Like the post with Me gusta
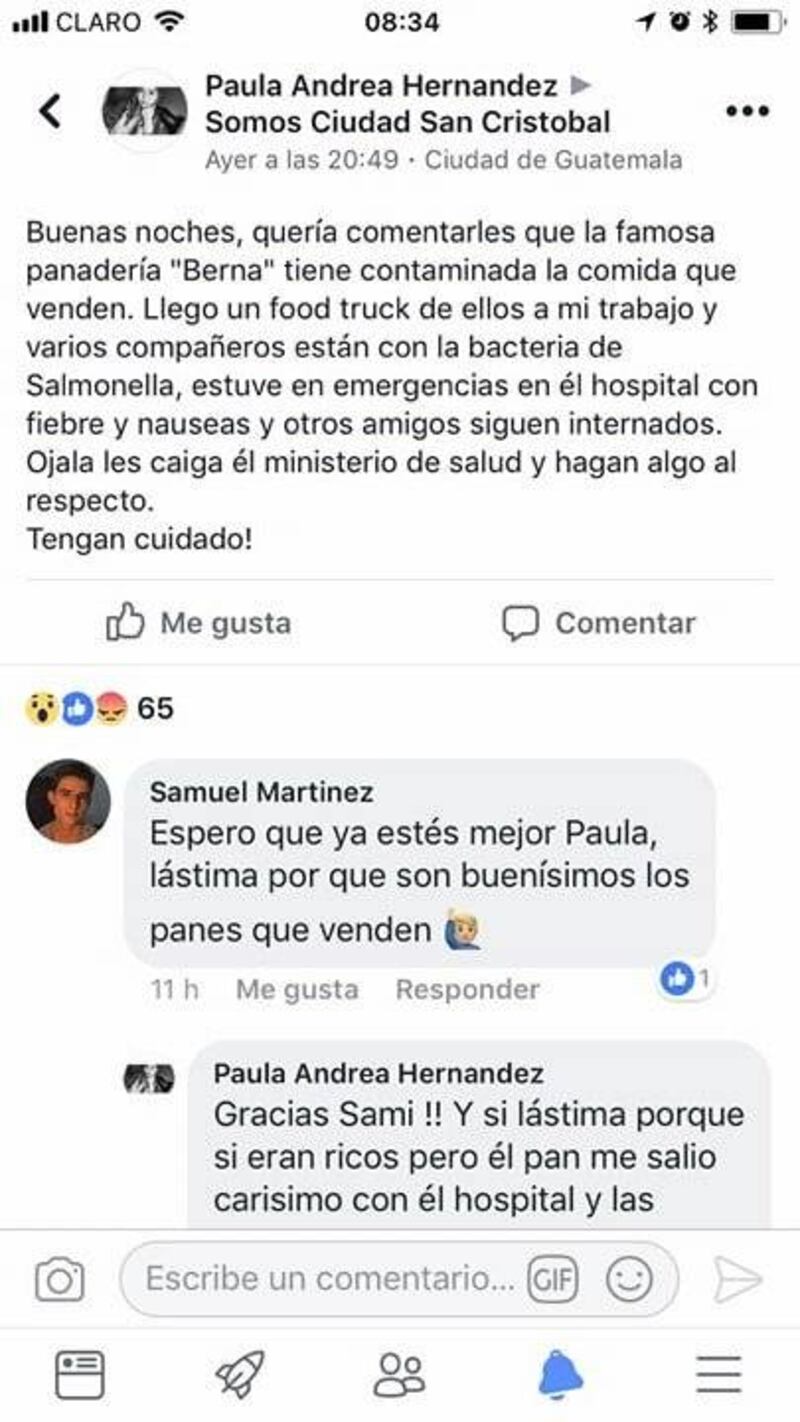Image resolution: width=800 pixels, height=1422 pixels. click(198, 623)
